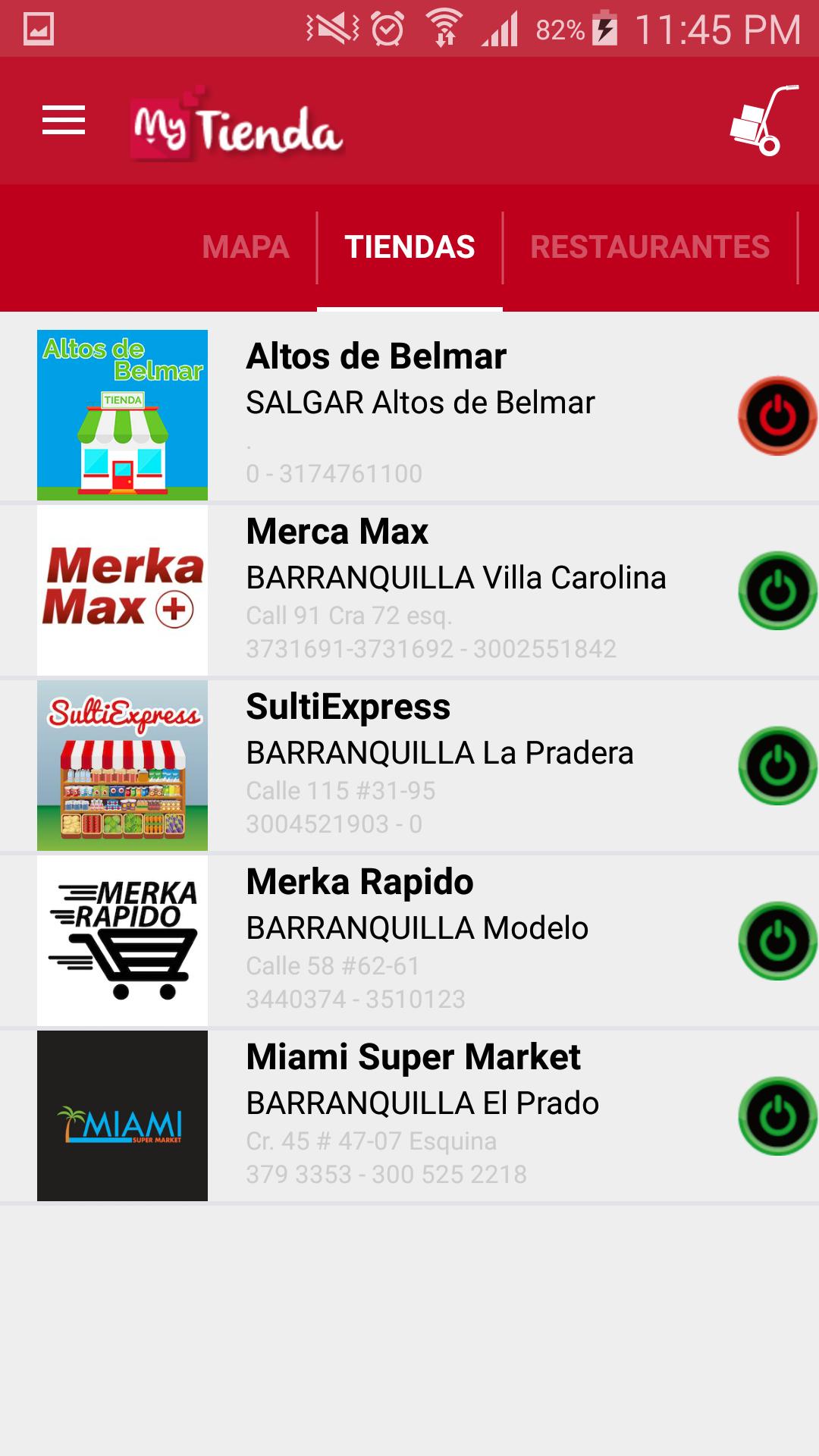Image resolution: width=819 pixels, height=1456 pixels.
Task: Toggle the power button for Miami Super Market
Action: click(x=776, y=1115)
